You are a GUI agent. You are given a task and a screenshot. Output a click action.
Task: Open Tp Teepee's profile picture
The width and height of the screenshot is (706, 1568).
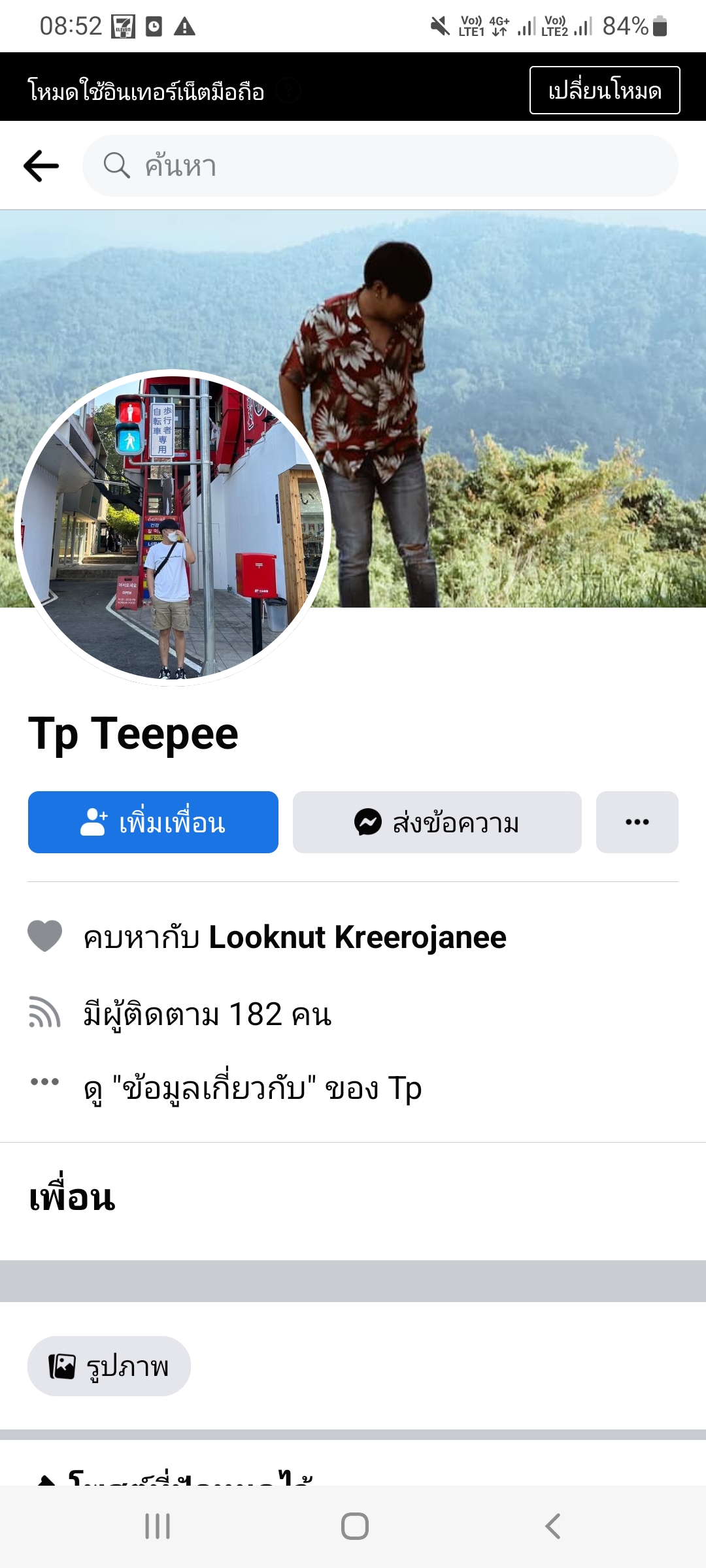[x=173, y=528]
